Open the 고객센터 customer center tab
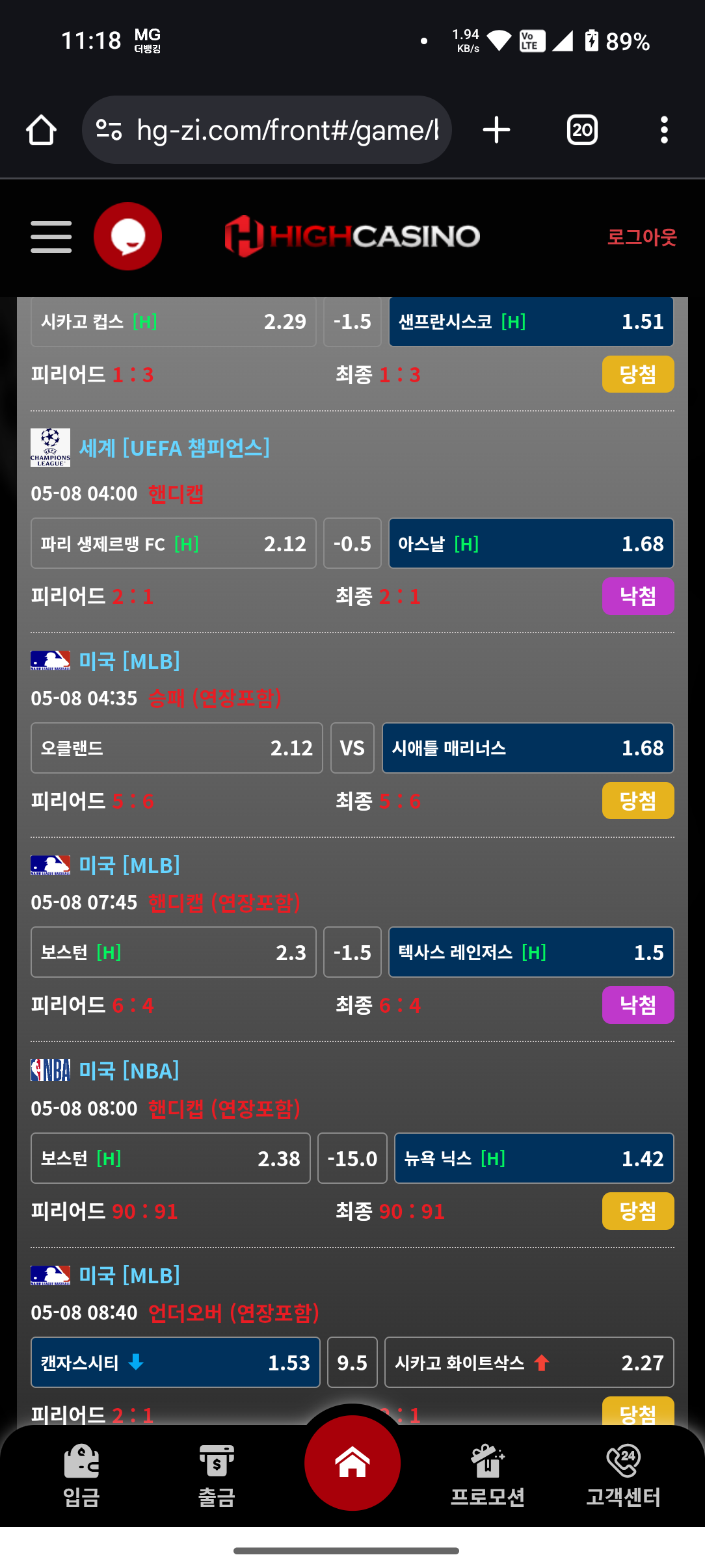Image resolution: width=705 pixels, height=1568 pixels. (623, 1476)
